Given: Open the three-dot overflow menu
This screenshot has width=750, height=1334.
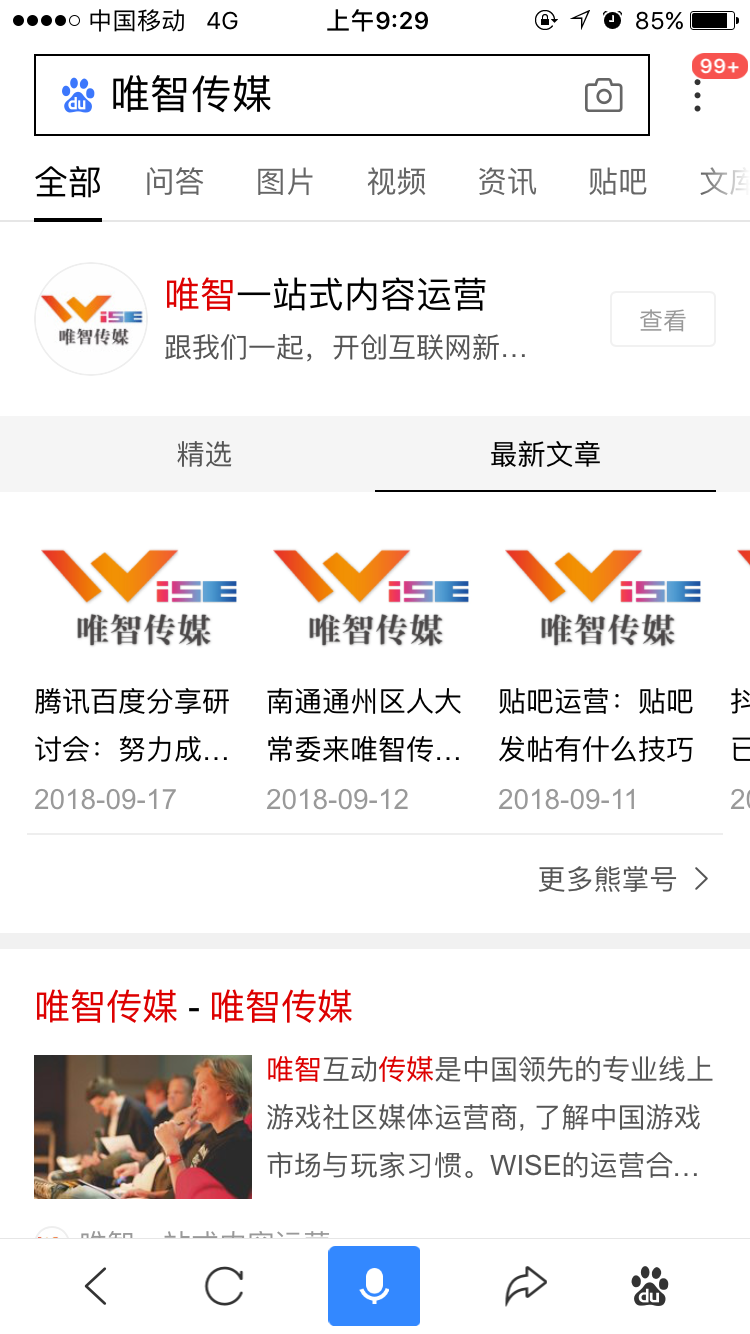Looking at the screenshot, I should click(698, 95).
